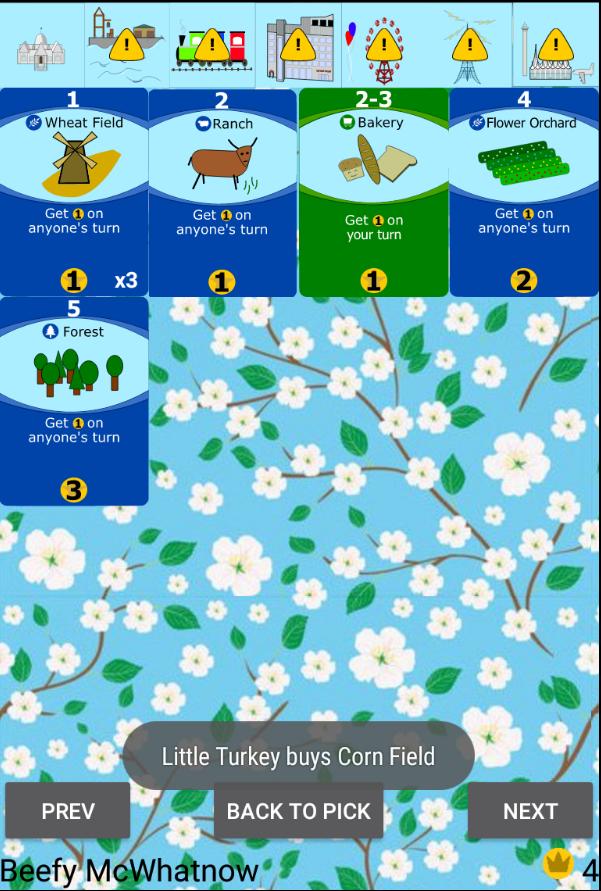
Task: Tap the train station landmark
Action: (211, 45)
